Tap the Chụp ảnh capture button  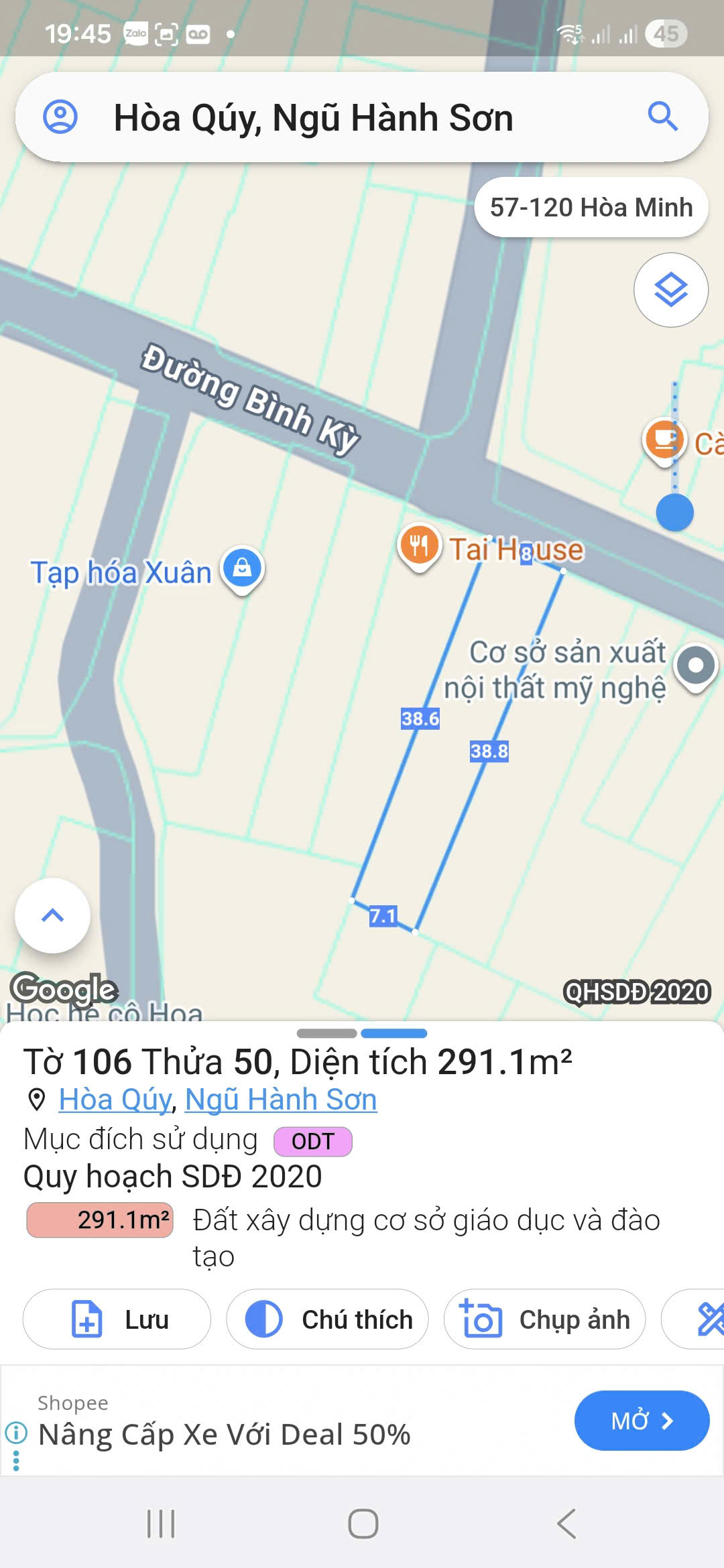[544, 1319]
